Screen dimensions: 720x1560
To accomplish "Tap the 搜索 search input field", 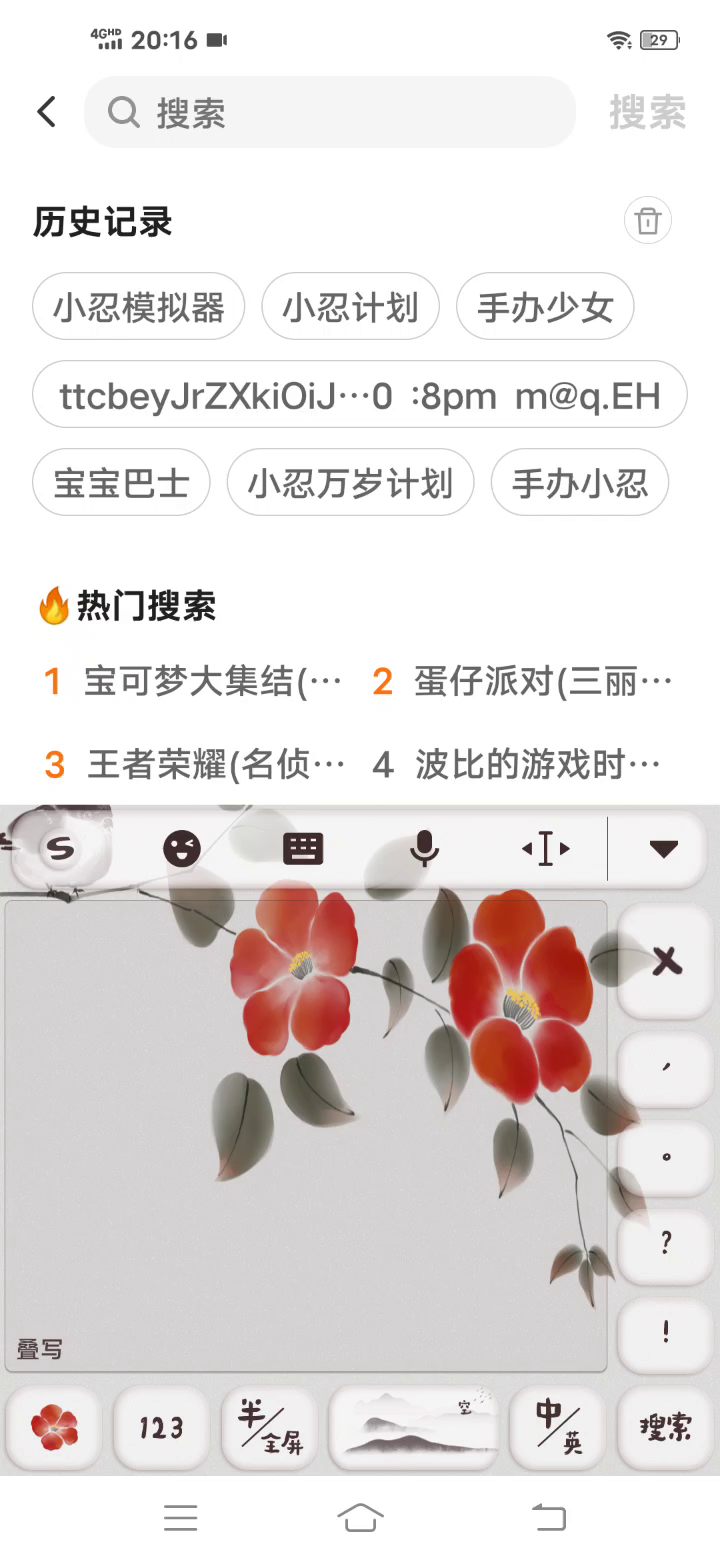I will (330, 113).
